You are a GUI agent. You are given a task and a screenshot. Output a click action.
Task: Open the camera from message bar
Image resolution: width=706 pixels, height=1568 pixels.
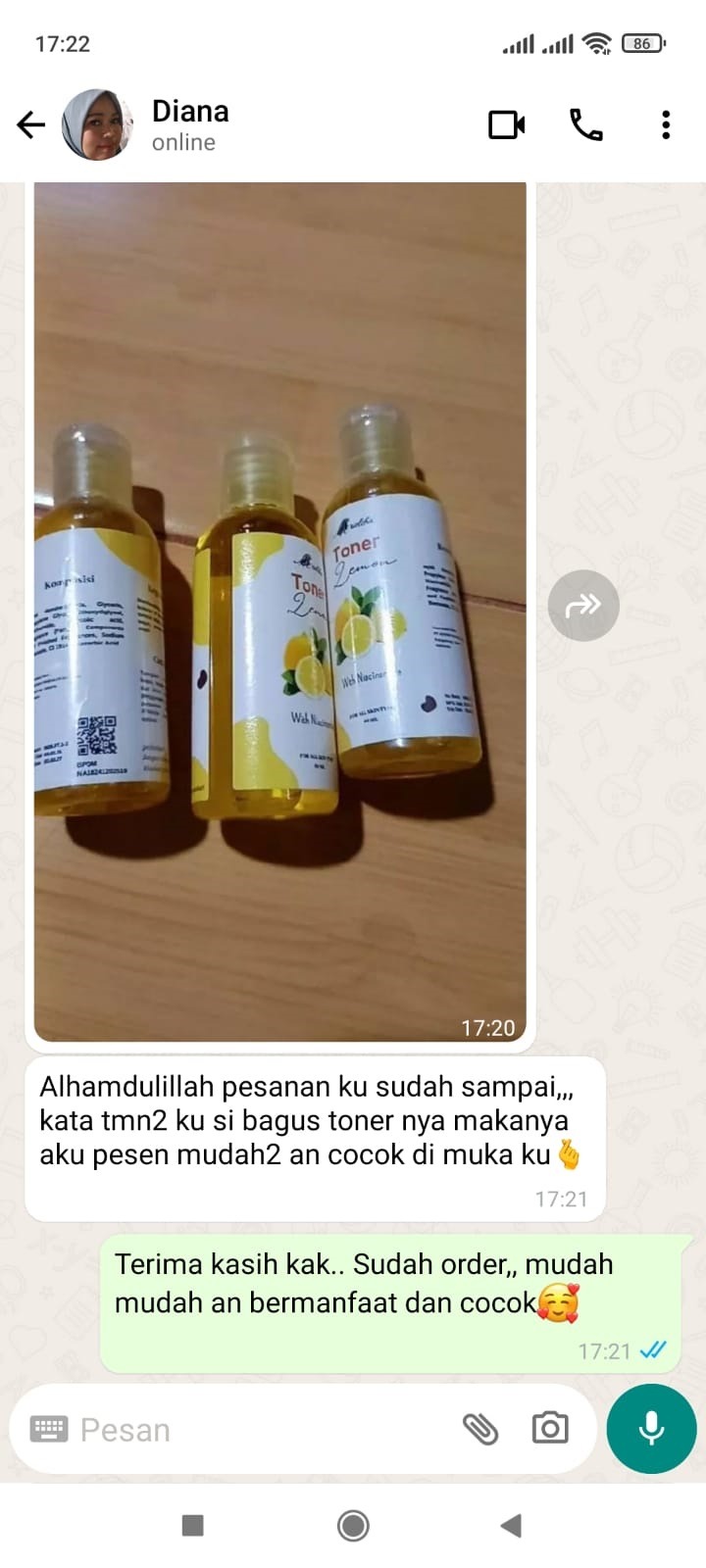550,1429
